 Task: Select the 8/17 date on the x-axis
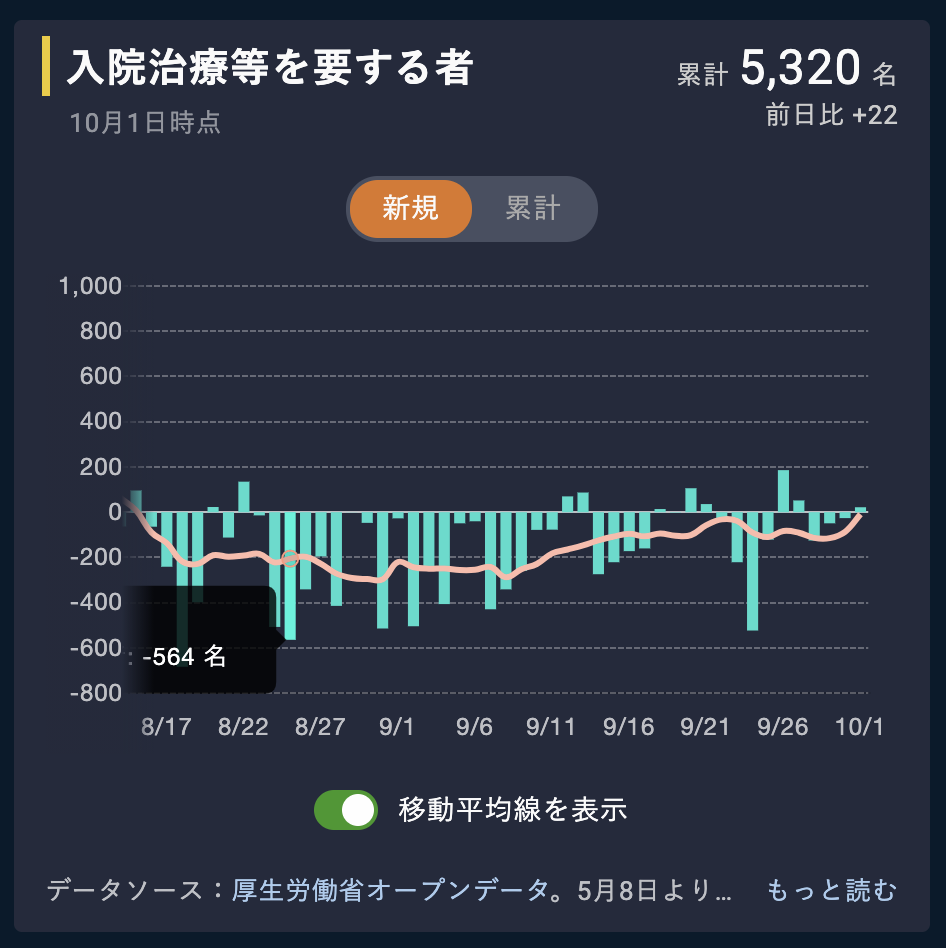[167, 727]
